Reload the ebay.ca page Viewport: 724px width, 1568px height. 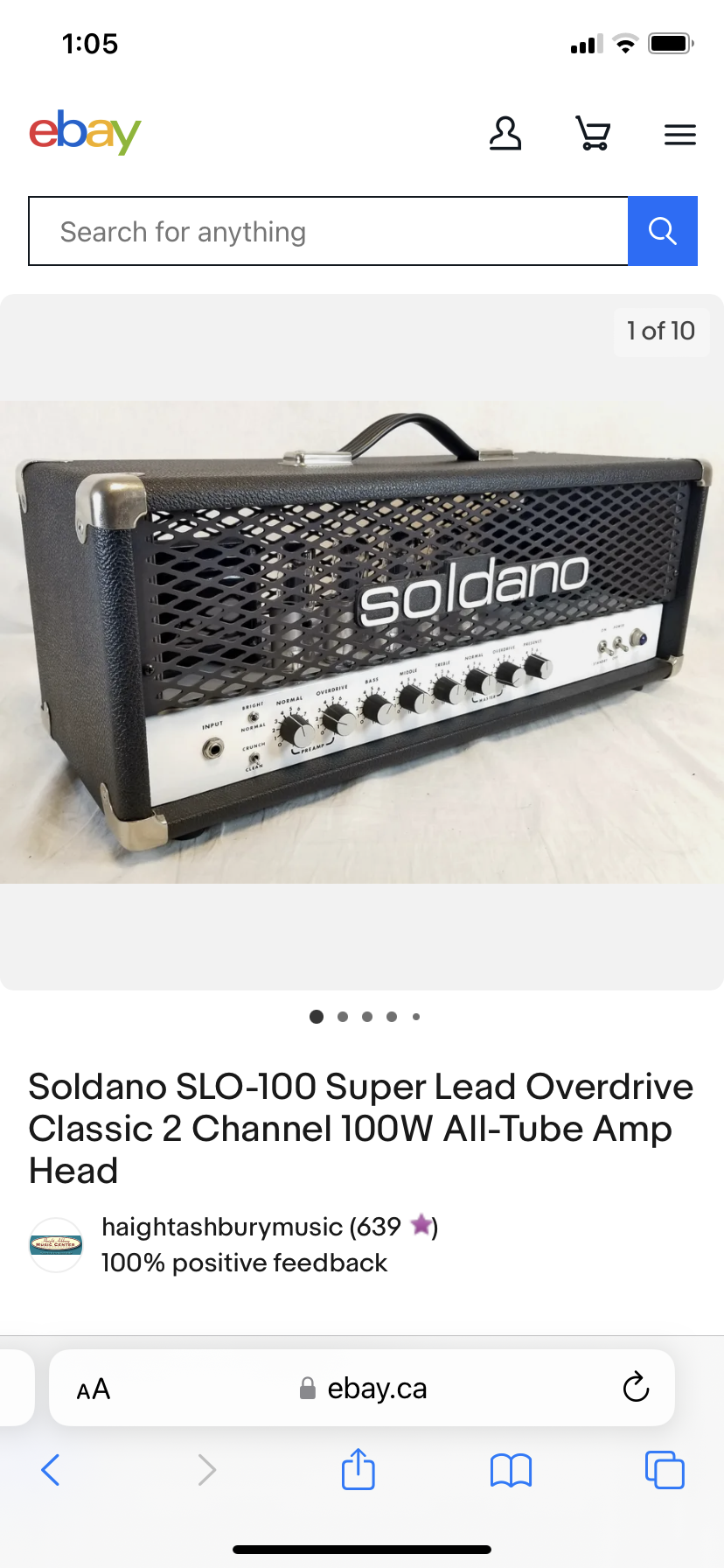point(636,1387)
